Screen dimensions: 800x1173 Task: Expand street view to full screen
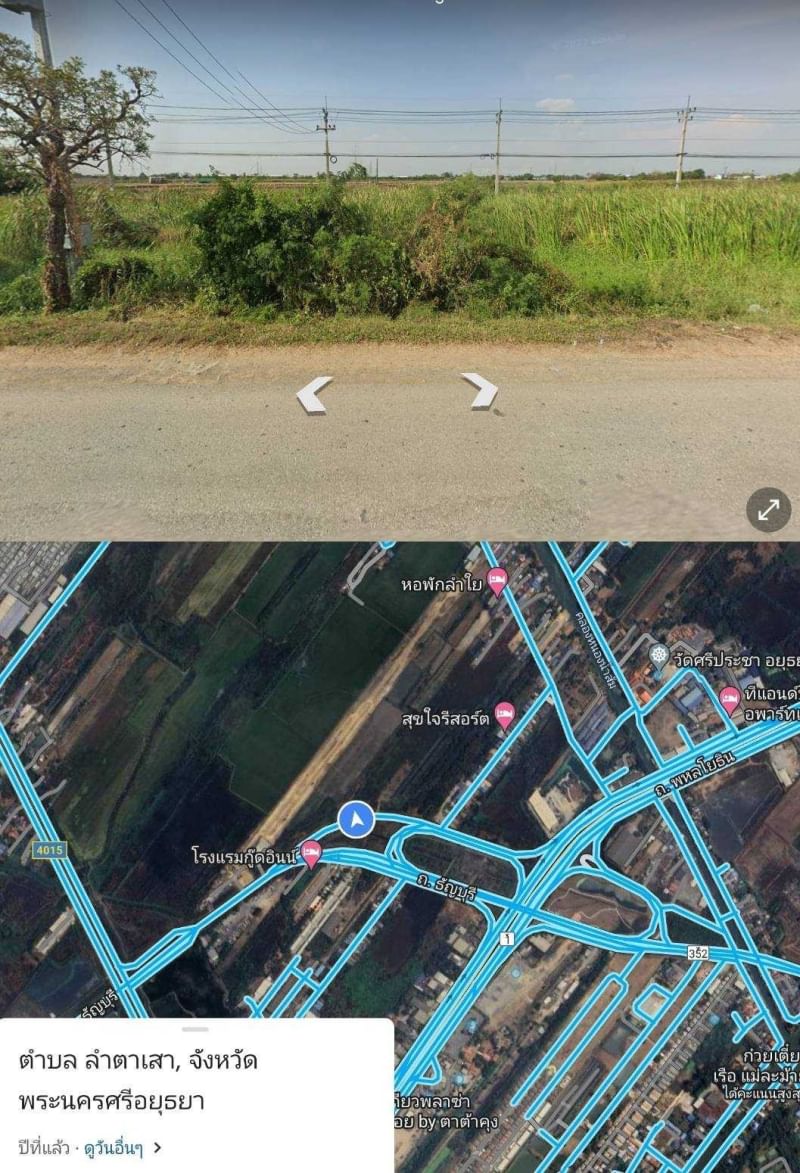768,510
